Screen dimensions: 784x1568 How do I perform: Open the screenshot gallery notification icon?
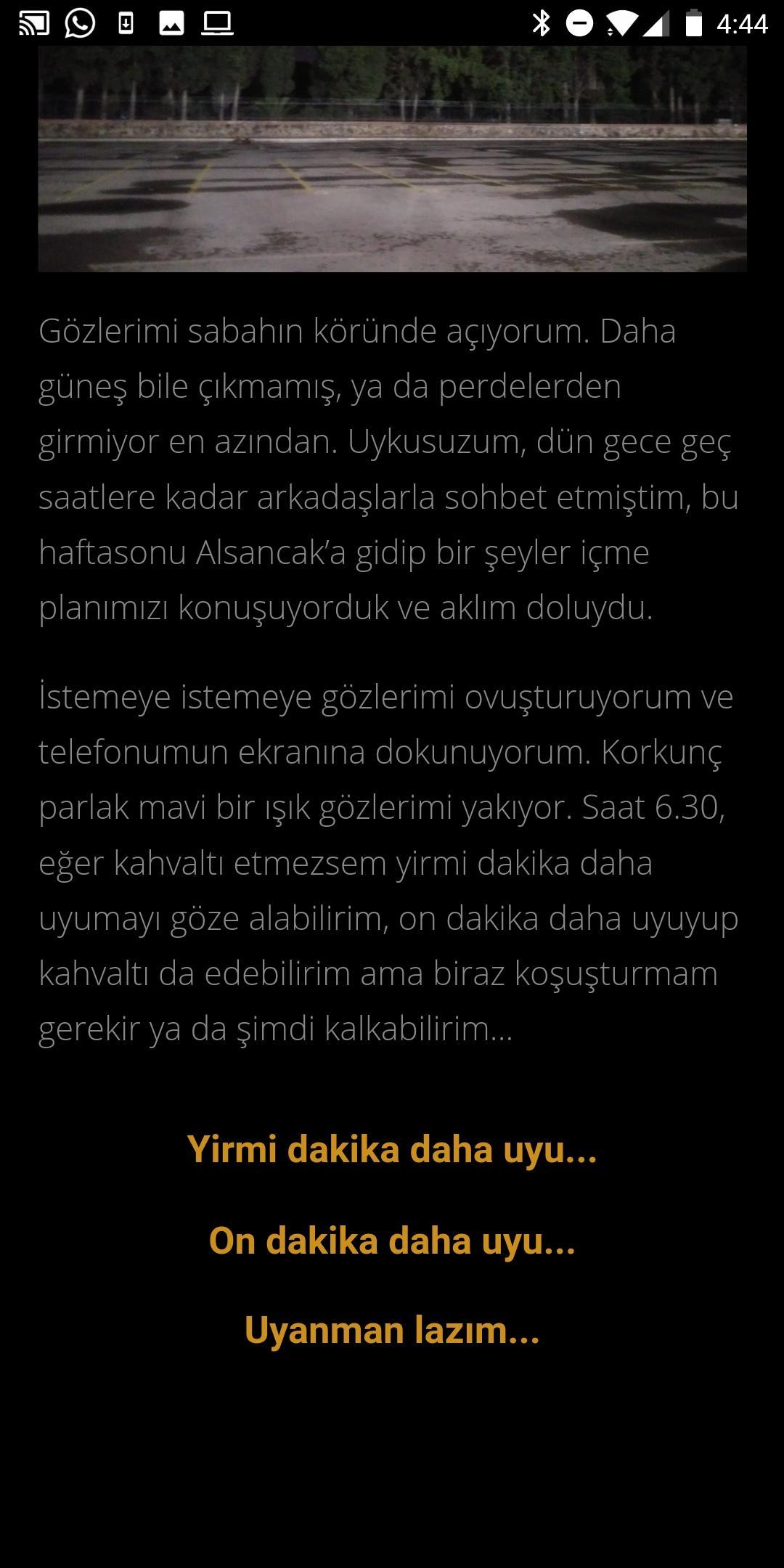[x=173, y=22]
